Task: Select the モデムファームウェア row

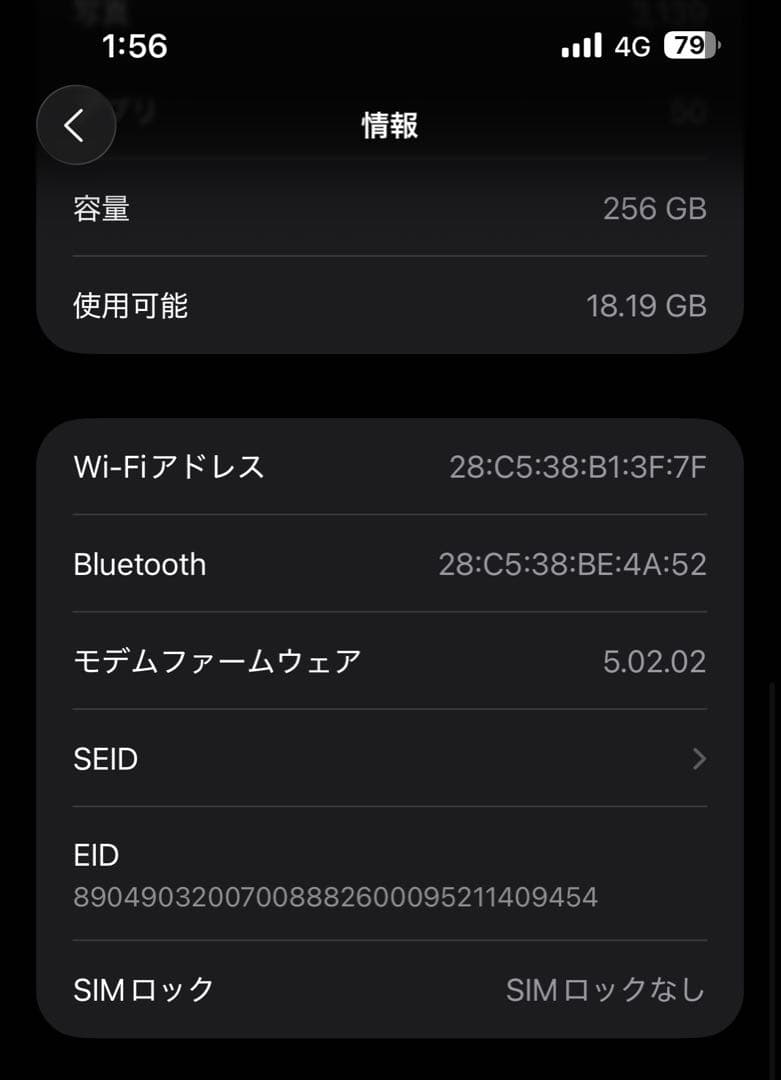Action: coord(390,661)
